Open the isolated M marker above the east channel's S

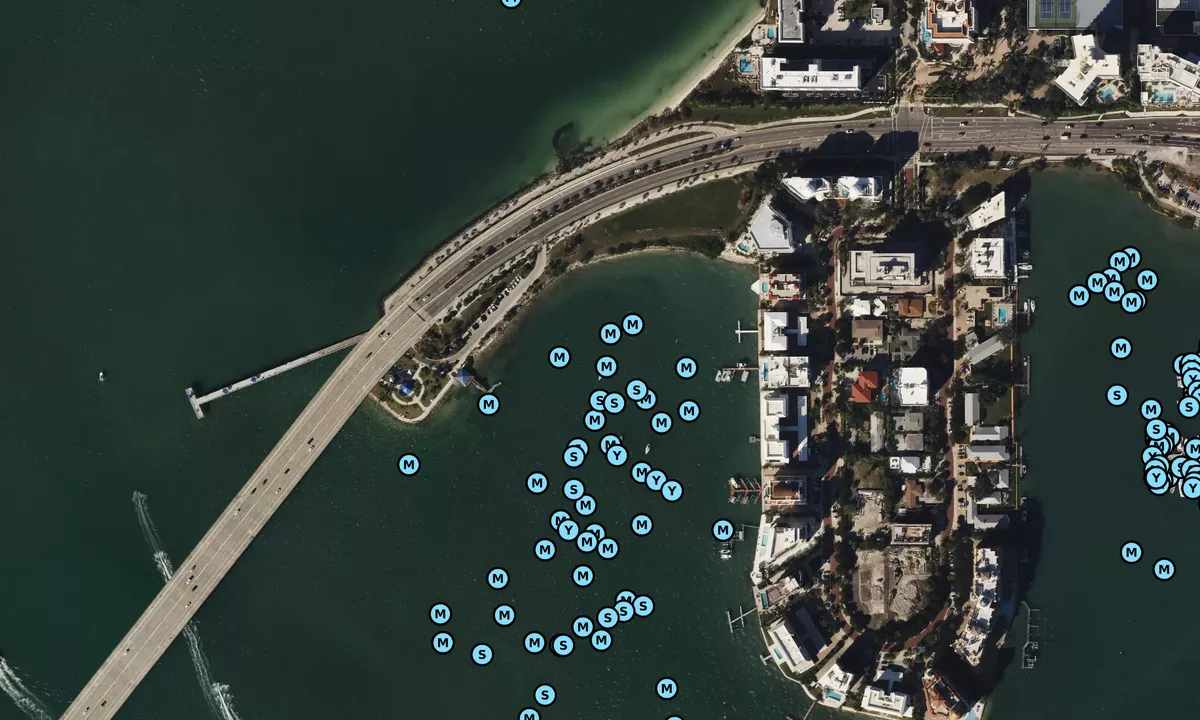[1120, 348]
